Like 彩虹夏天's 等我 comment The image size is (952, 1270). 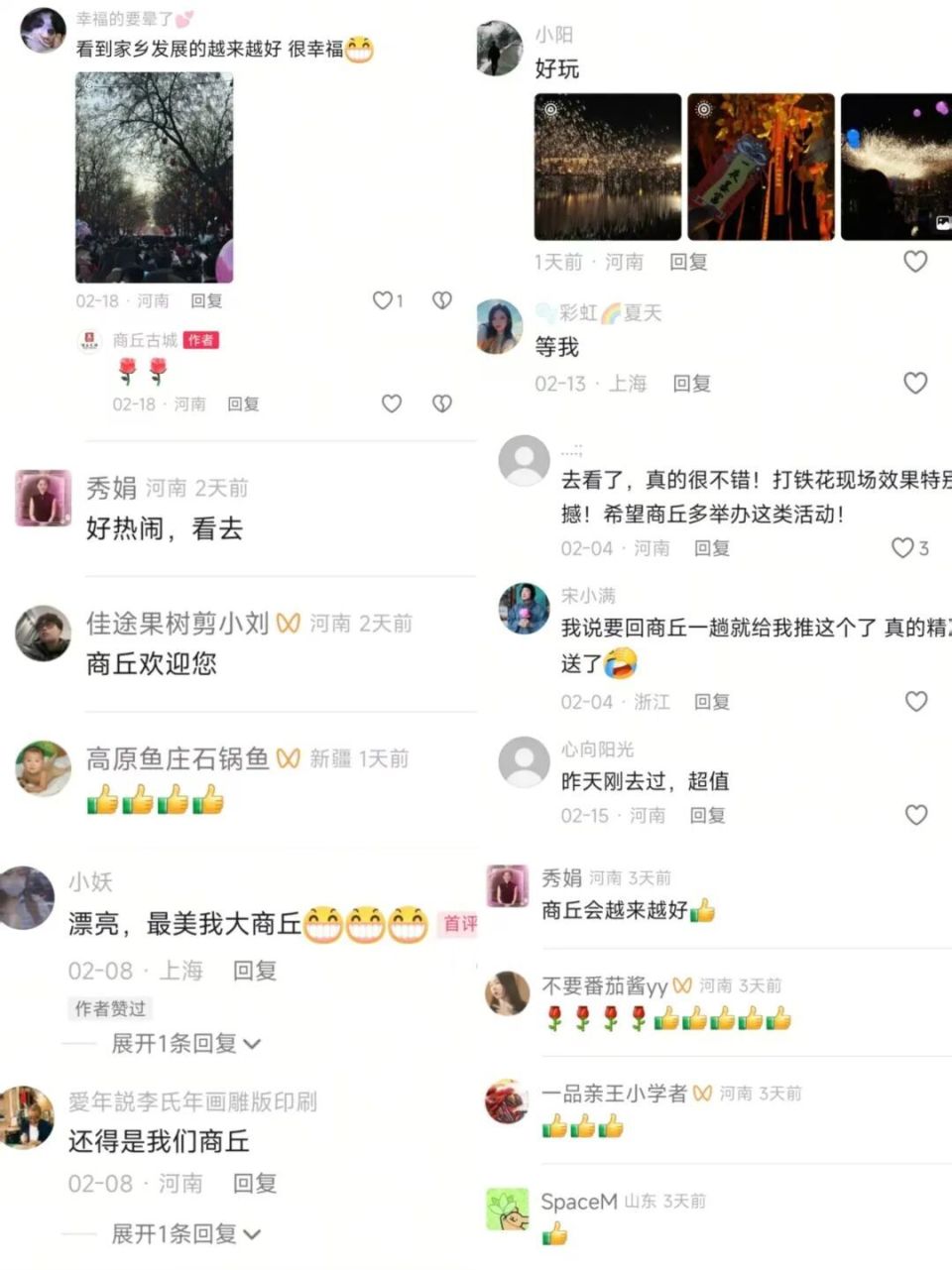coord(915,383)
